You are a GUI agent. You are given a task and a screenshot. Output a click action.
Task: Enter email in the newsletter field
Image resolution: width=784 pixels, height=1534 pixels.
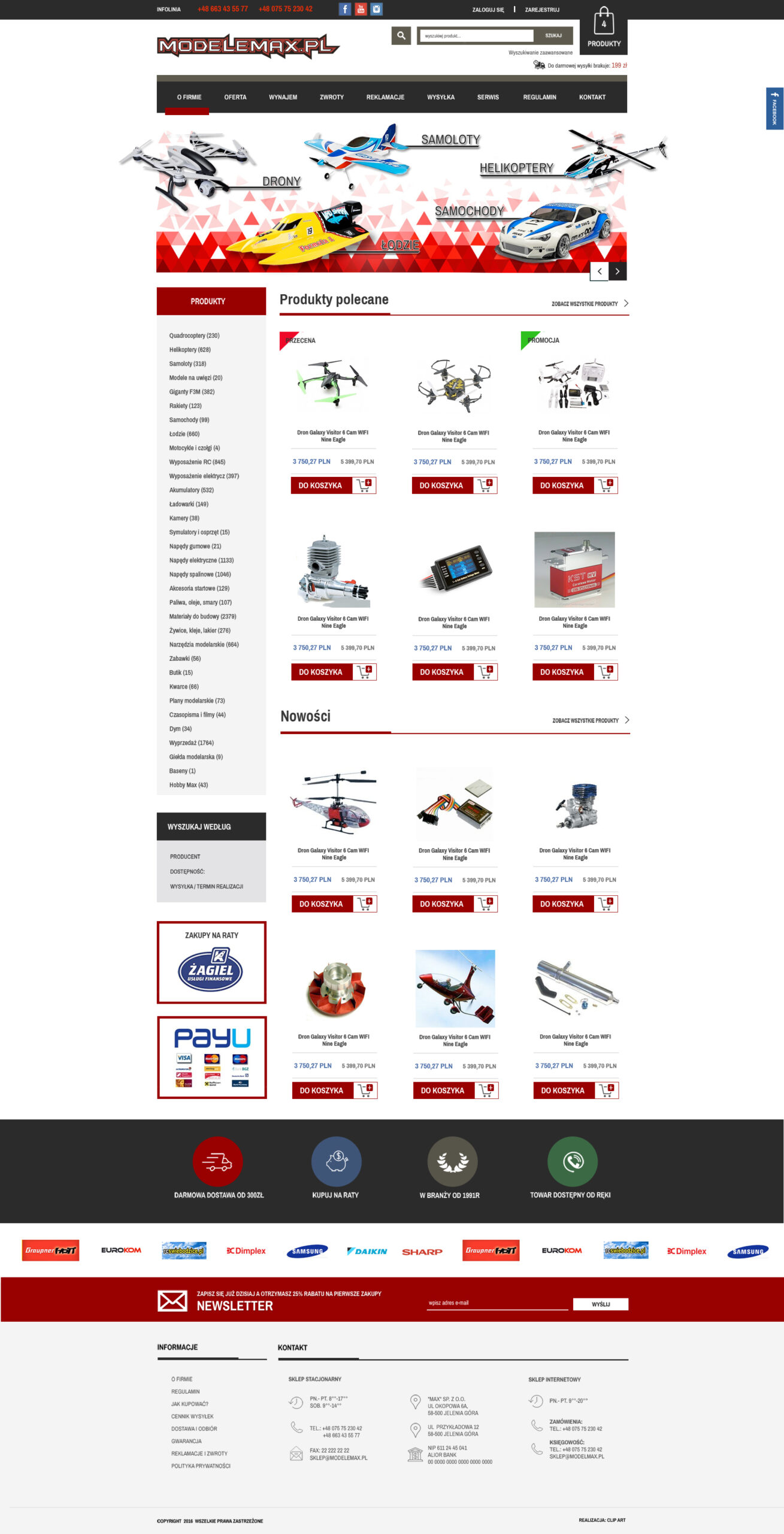tap(497, 1303)
